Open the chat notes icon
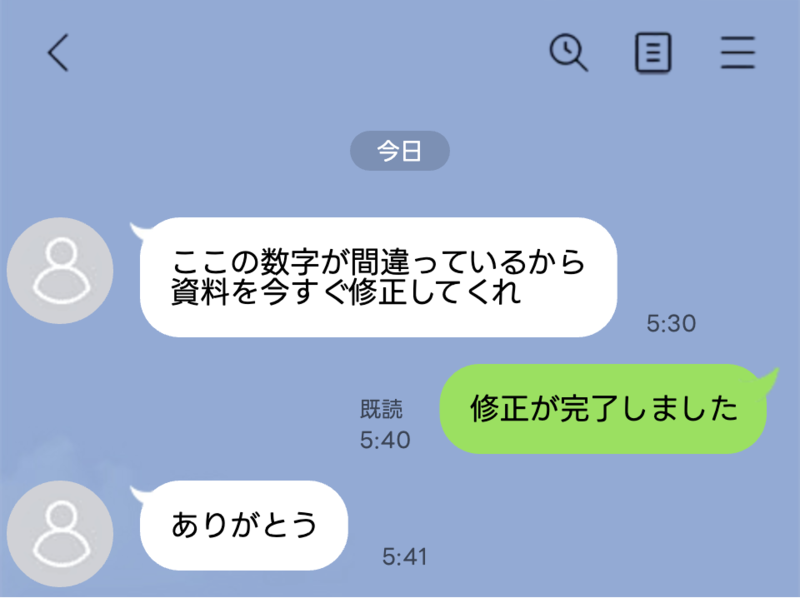The image size is (800, 598). click(x=653, y=53)
